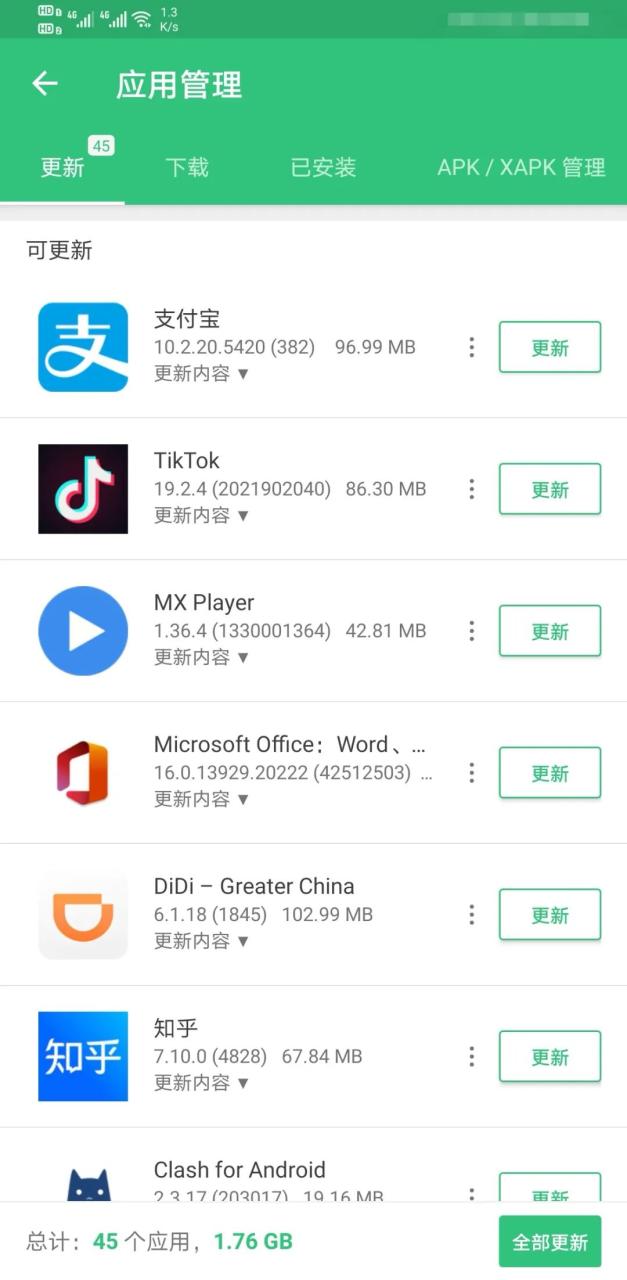The width and height of the screenshot is (627, 1280).
Task: Switch to the 已安装 tab
Action: pyautogui.click(x=323, y=167)
